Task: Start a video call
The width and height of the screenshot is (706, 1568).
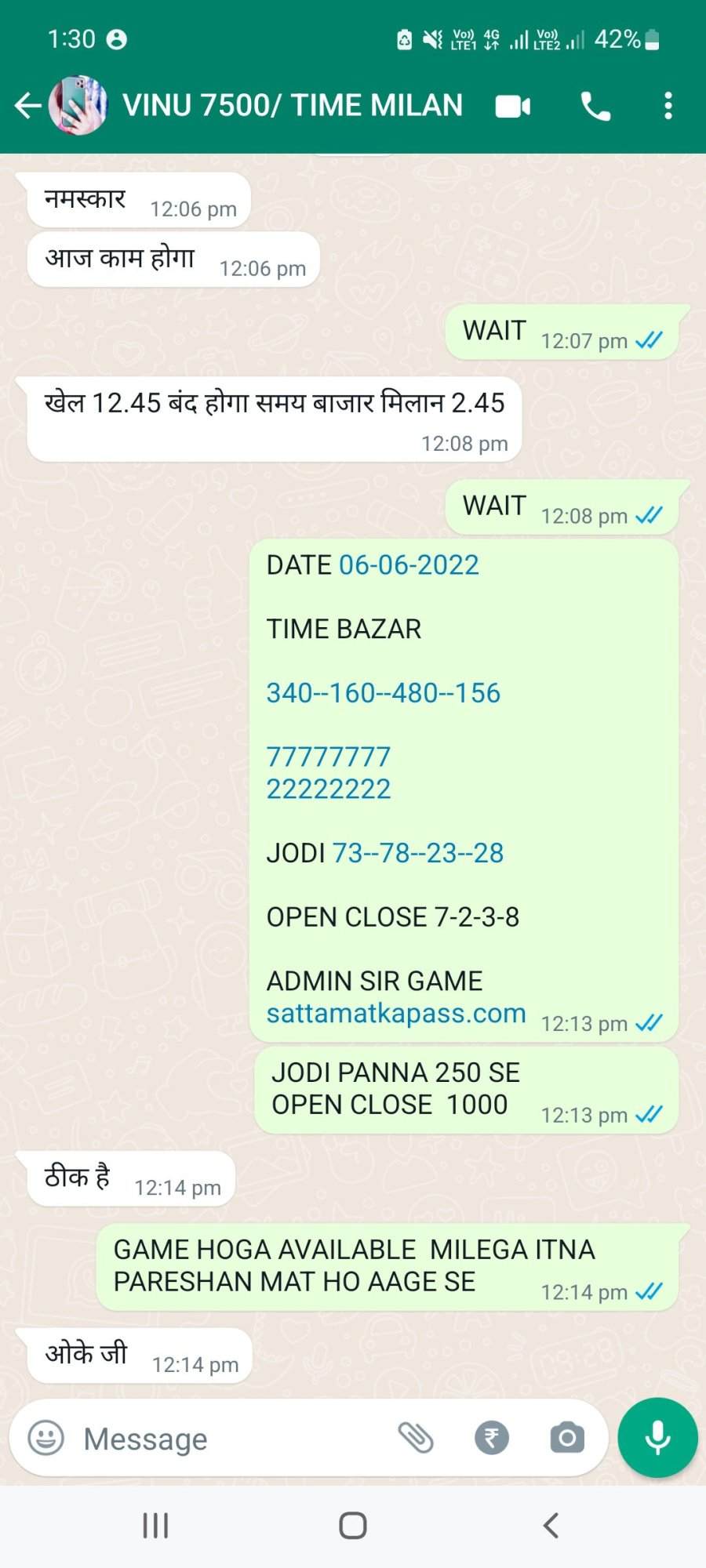Action: click(x=513, y=106)
